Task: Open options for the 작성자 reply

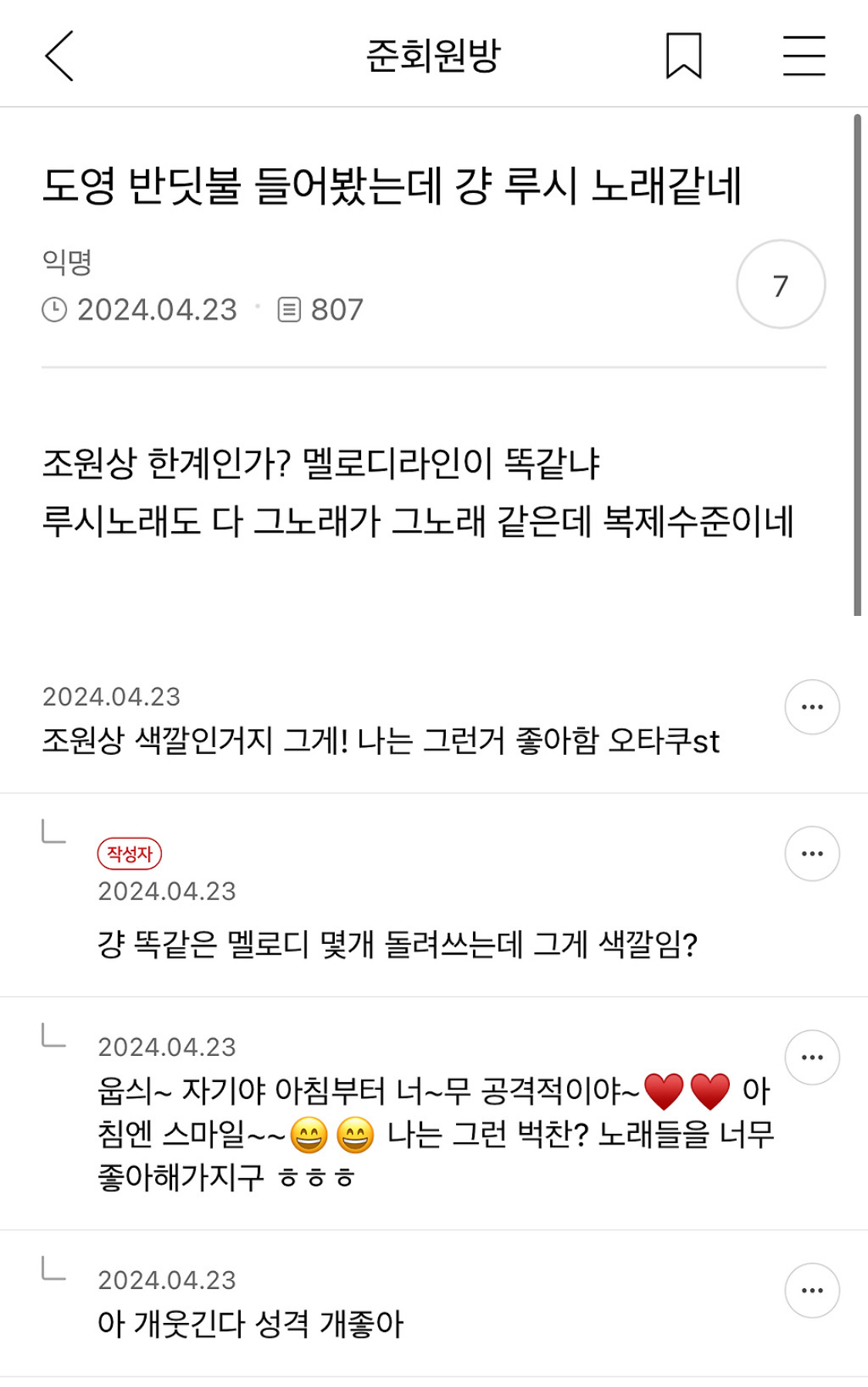Action: coord(812,854)
